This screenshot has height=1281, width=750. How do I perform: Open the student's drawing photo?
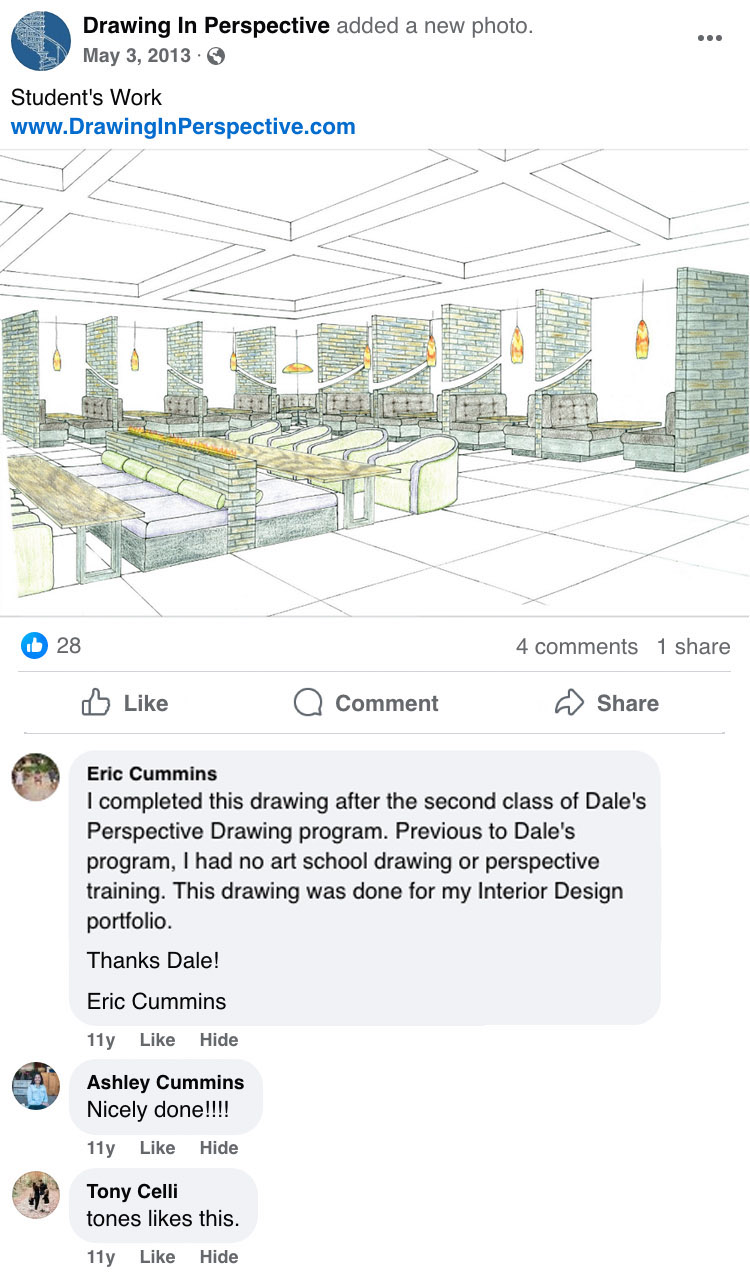tap(375, 383)
